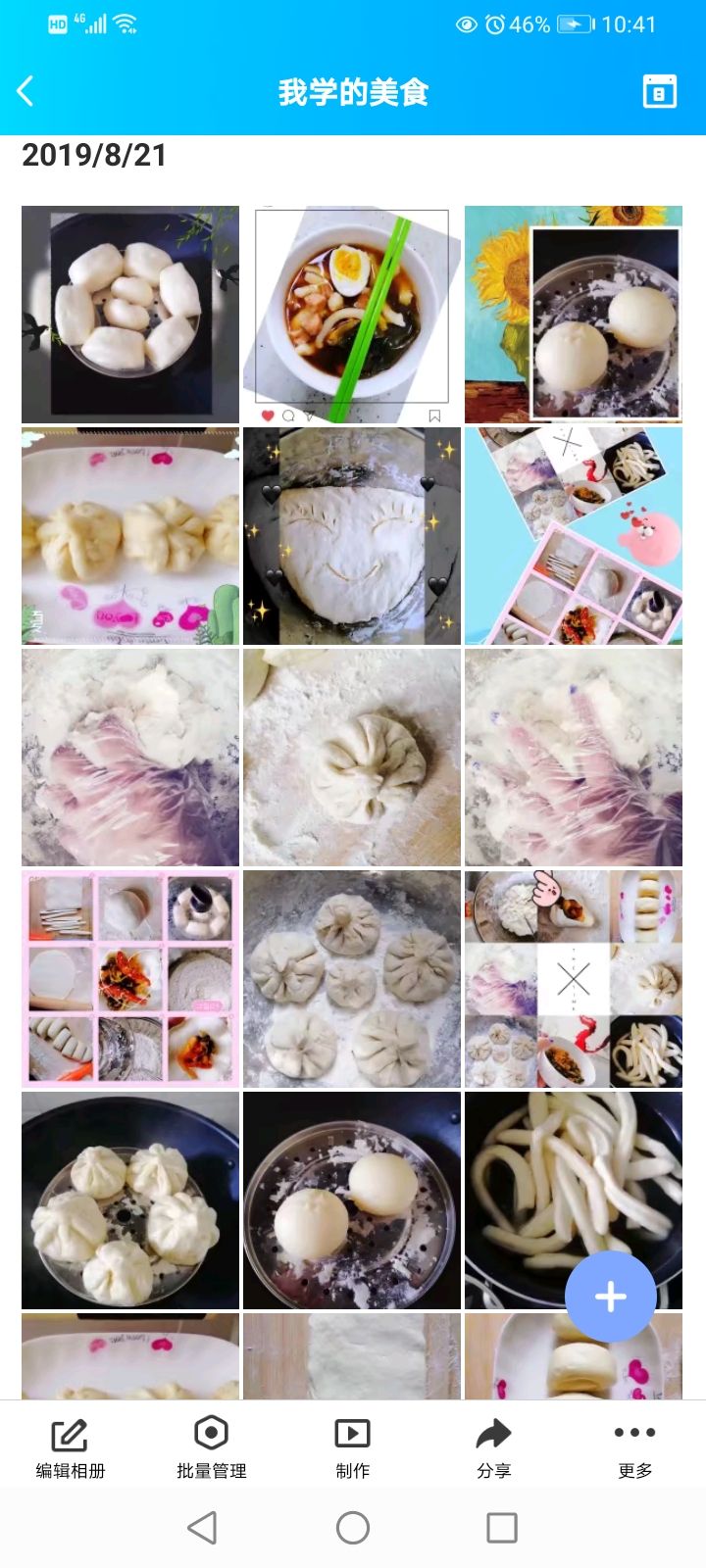Open 批量管理 batch management
Image resolution: width=706 pixels, height=1568 pixels.
(x=212, y=1447)
